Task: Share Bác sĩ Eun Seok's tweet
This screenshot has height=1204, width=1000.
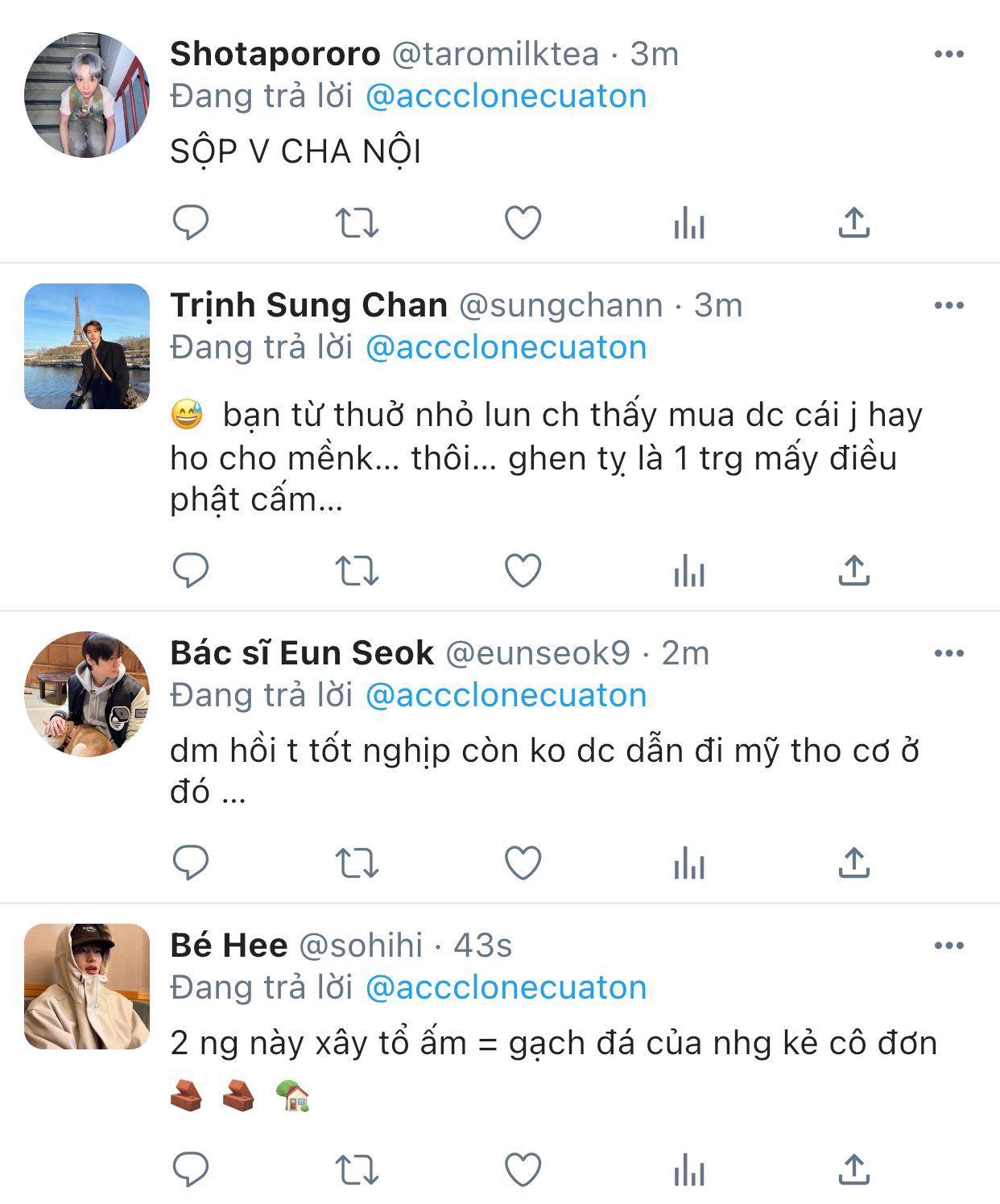Action: pyautogui.click(x=853, y=863)
